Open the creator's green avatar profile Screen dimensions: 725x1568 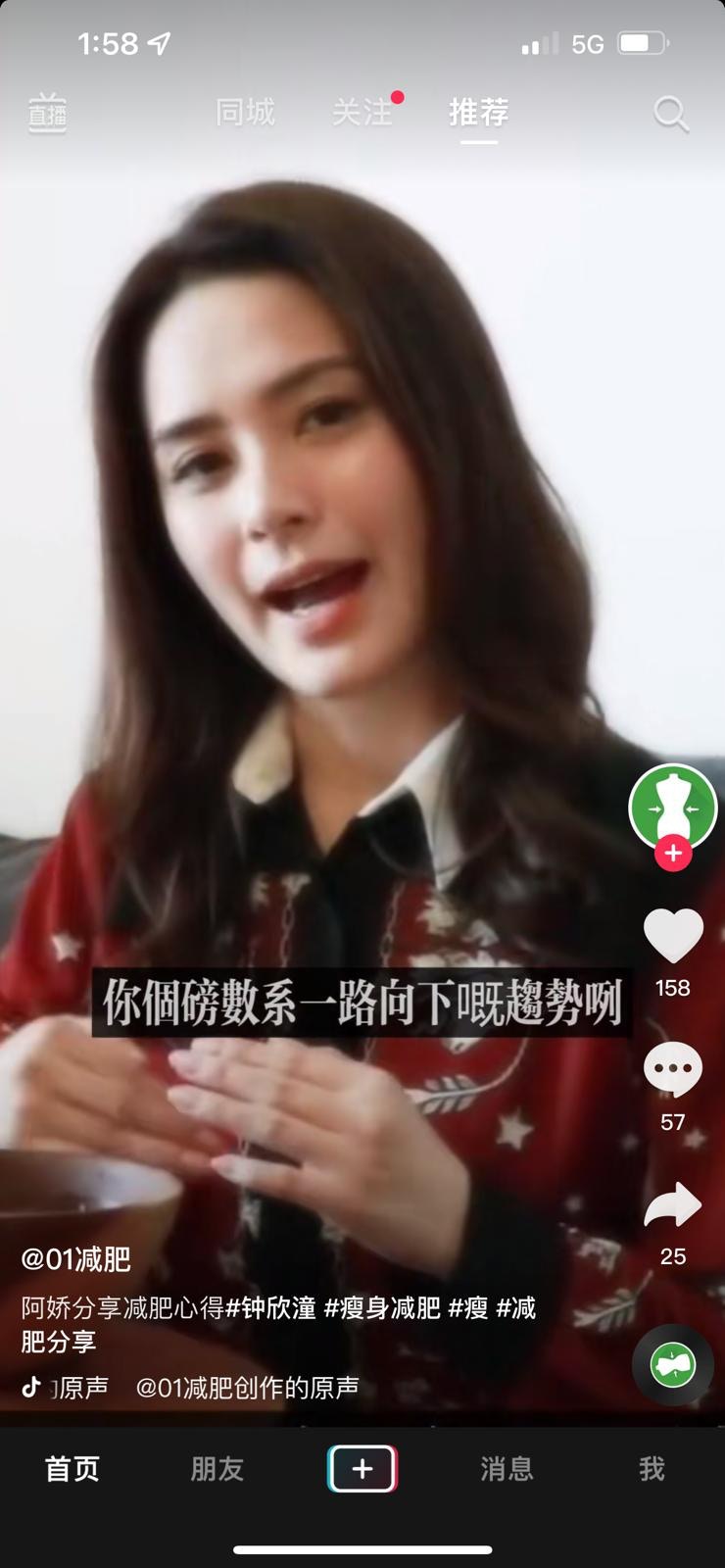tap(672, 806)
